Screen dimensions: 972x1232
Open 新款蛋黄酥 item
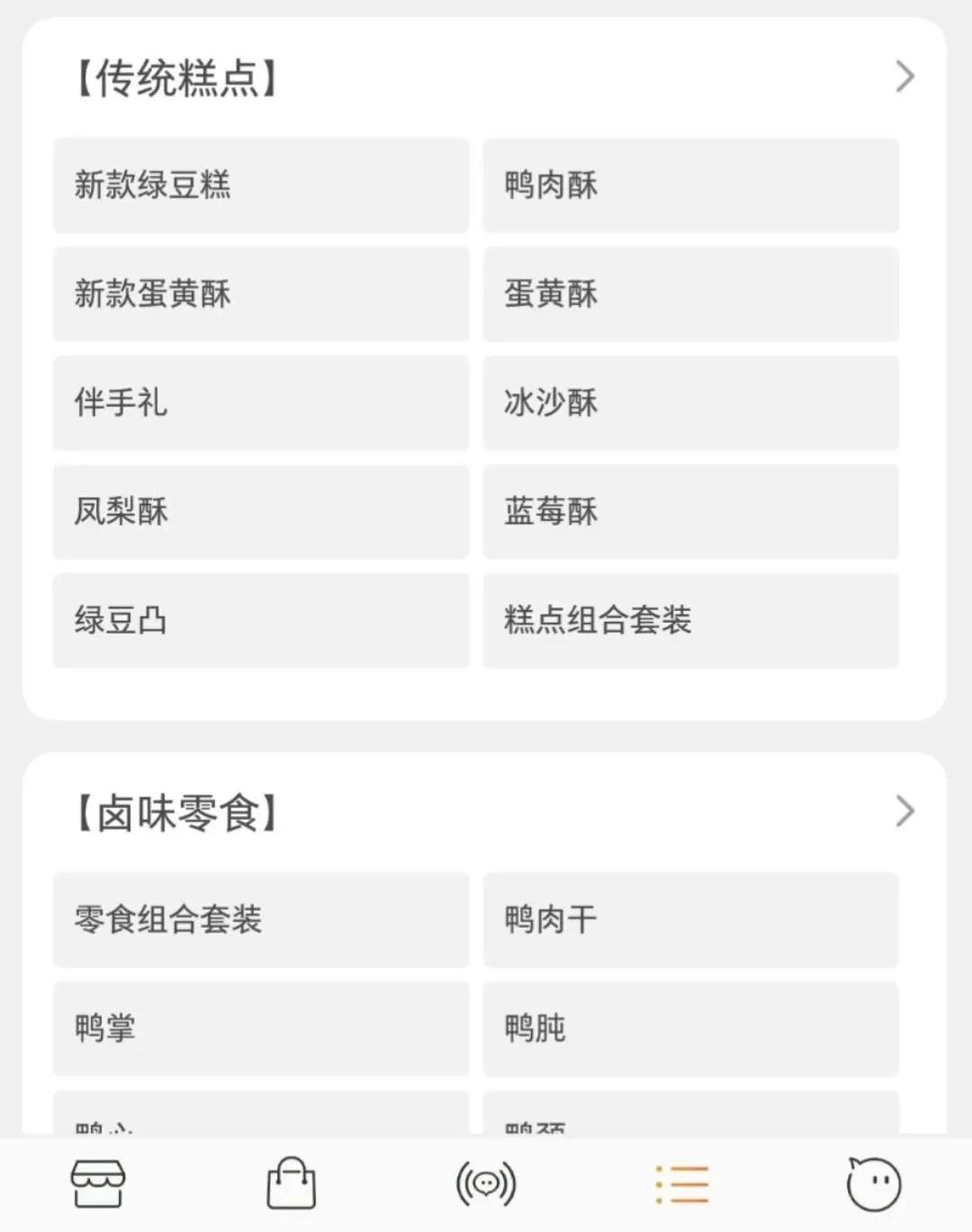[x=261, y=293]
